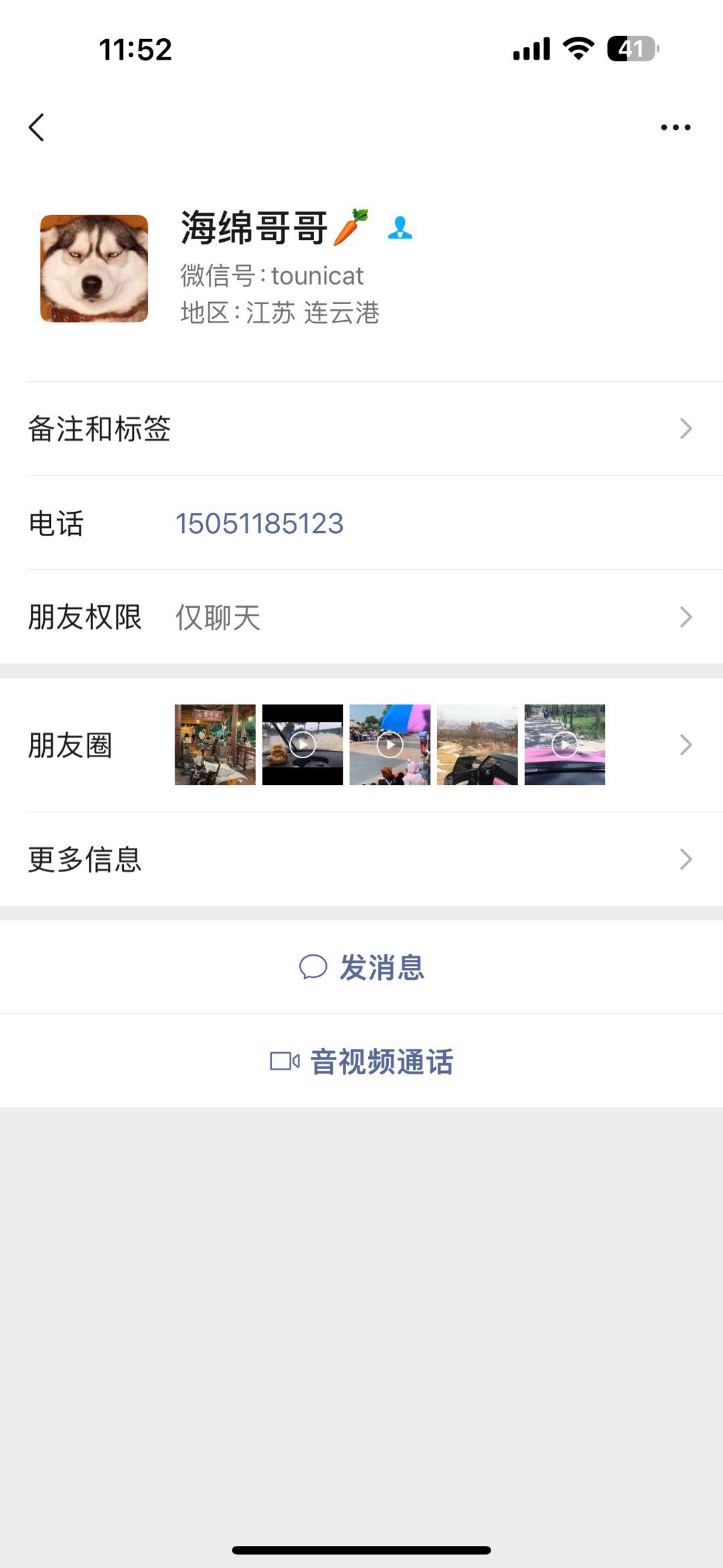Open the three-dot more options menu
Screen dimensions: 723x1568
click(675, 127)
